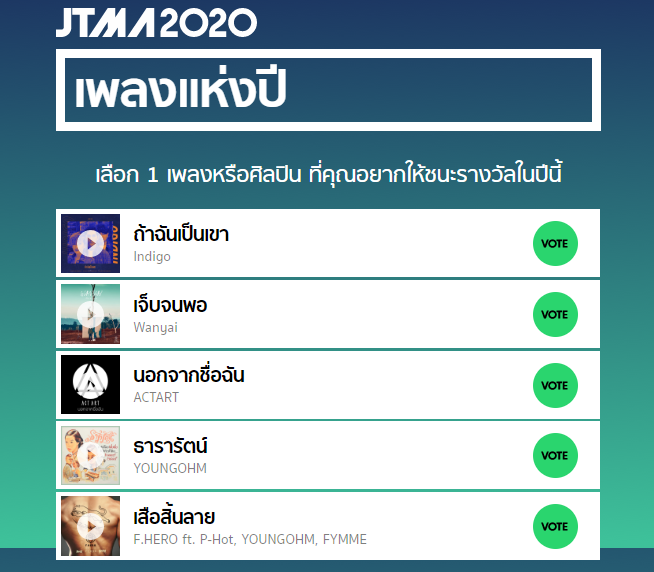Vote for ถ้าฉันเป็นเขา by Indigo
Screen dimensions: 654x572
coord(555,243)
